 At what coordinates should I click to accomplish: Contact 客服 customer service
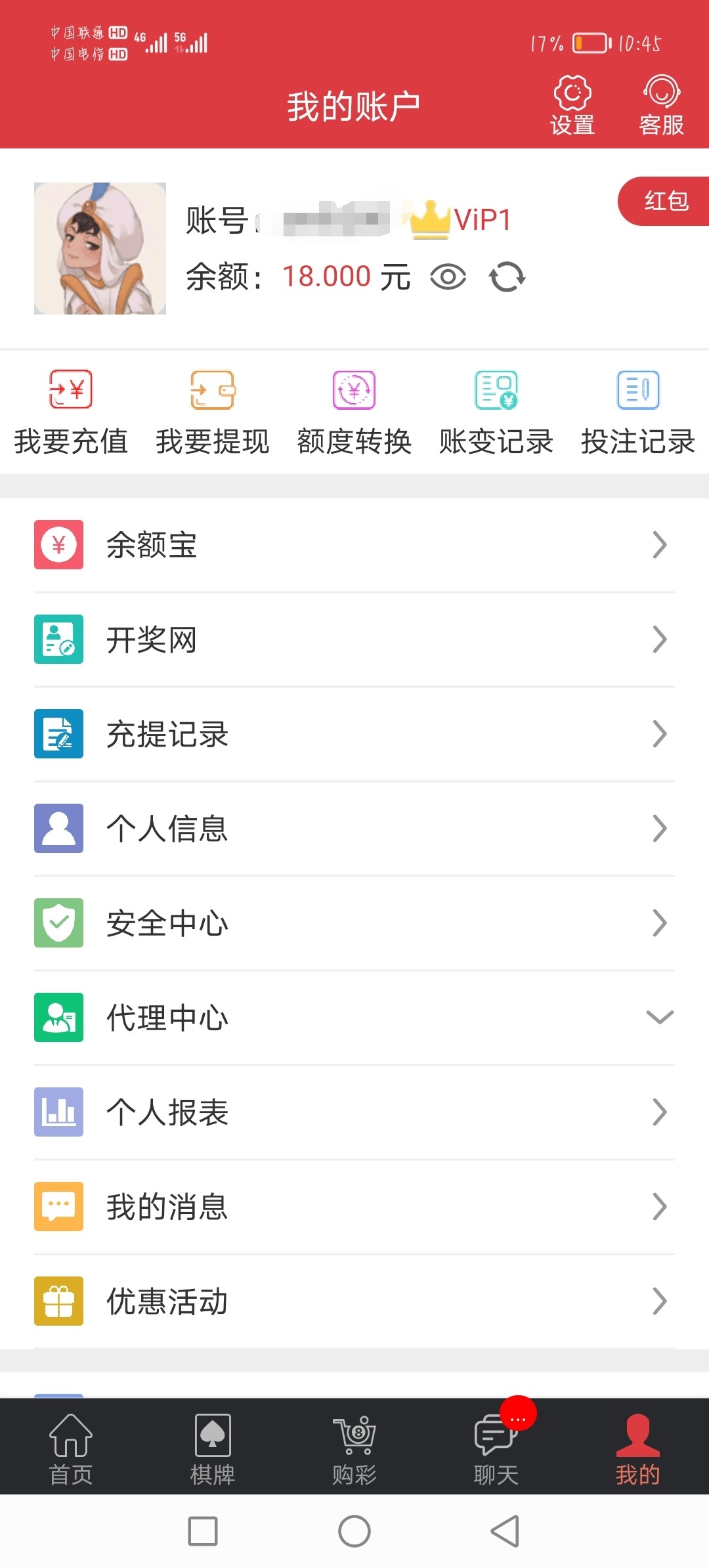(x=661, y=105)
